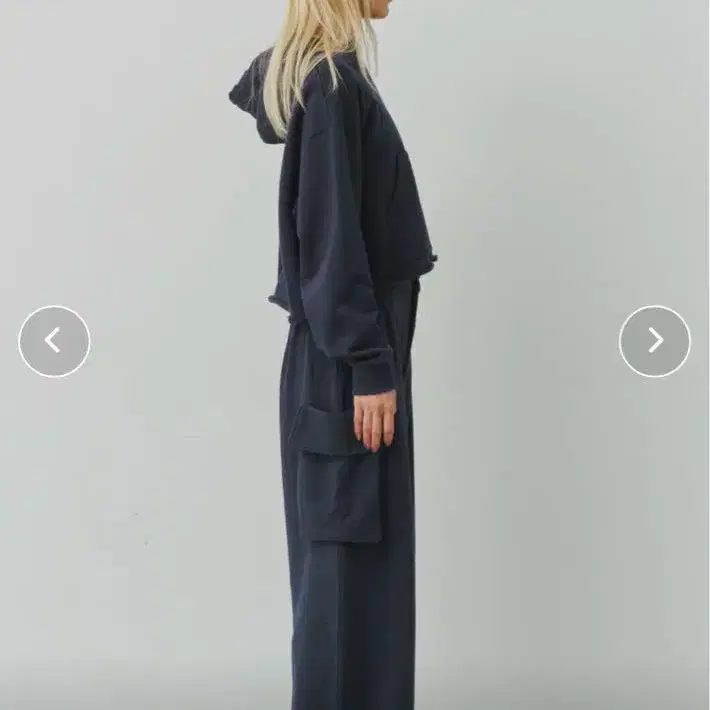The height and width of the screenshot is (710, 710).
Task: Show the next product photo
Action: pos(654,341)
